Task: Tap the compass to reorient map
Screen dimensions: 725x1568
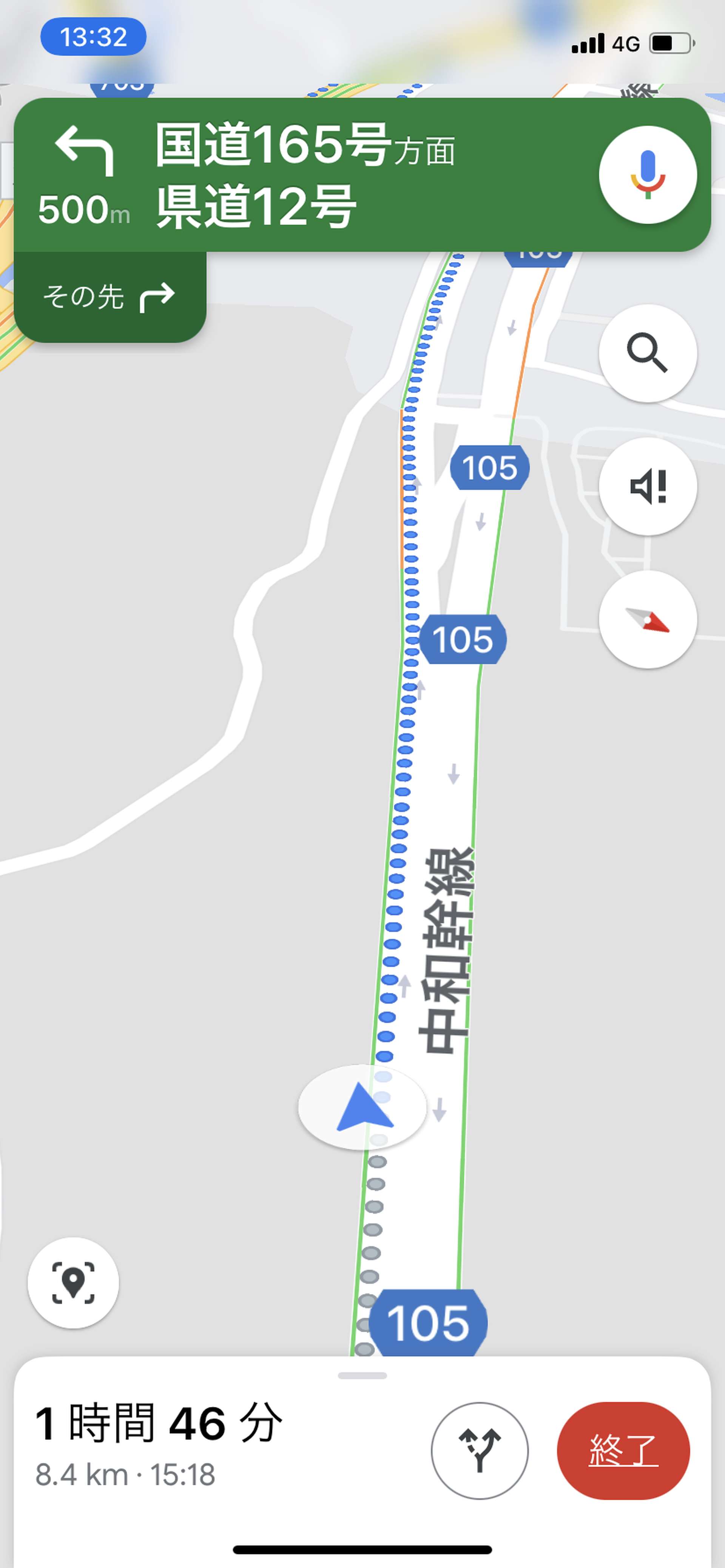Action: click(x=648, y=620)
